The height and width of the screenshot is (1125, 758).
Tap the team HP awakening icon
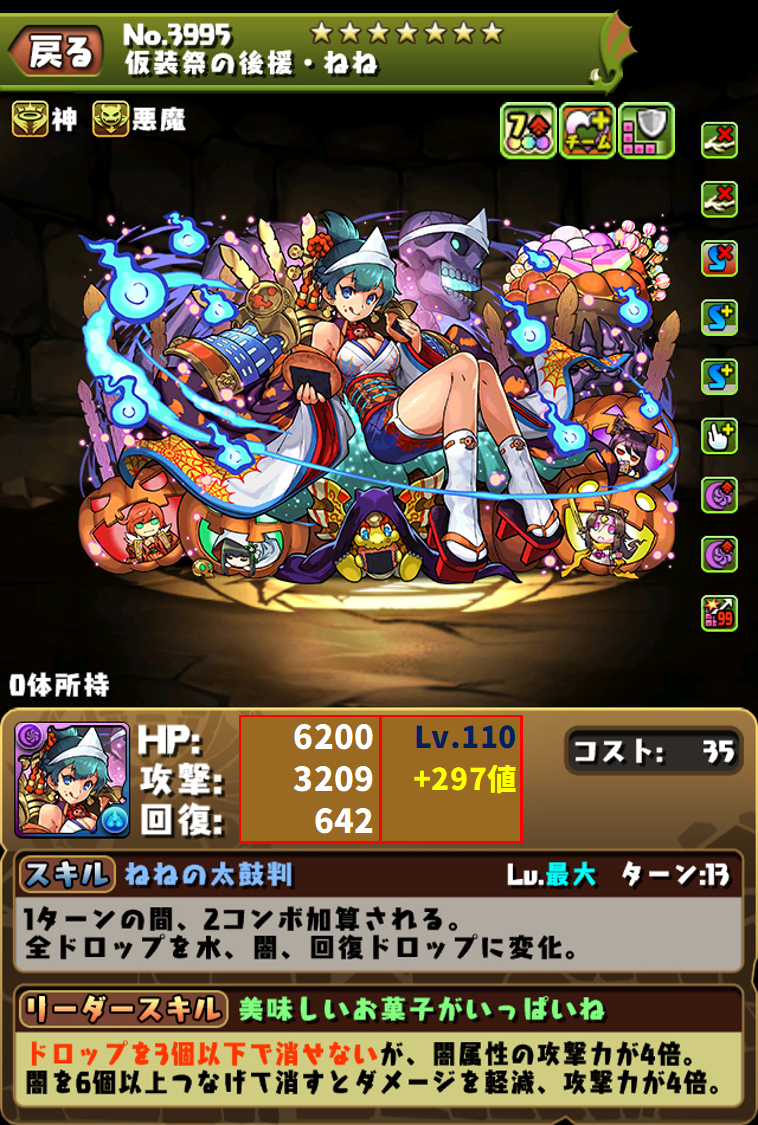pos(587,131)
